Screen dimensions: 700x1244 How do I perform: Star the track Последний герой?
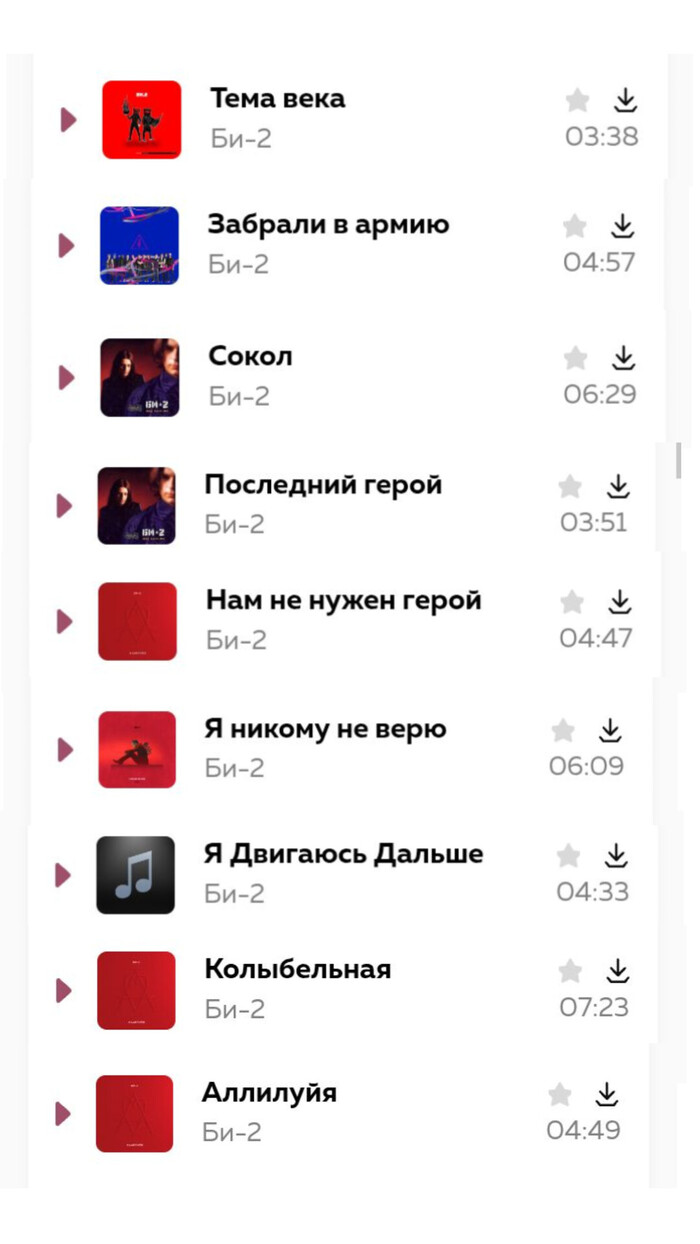click(570, 487)
